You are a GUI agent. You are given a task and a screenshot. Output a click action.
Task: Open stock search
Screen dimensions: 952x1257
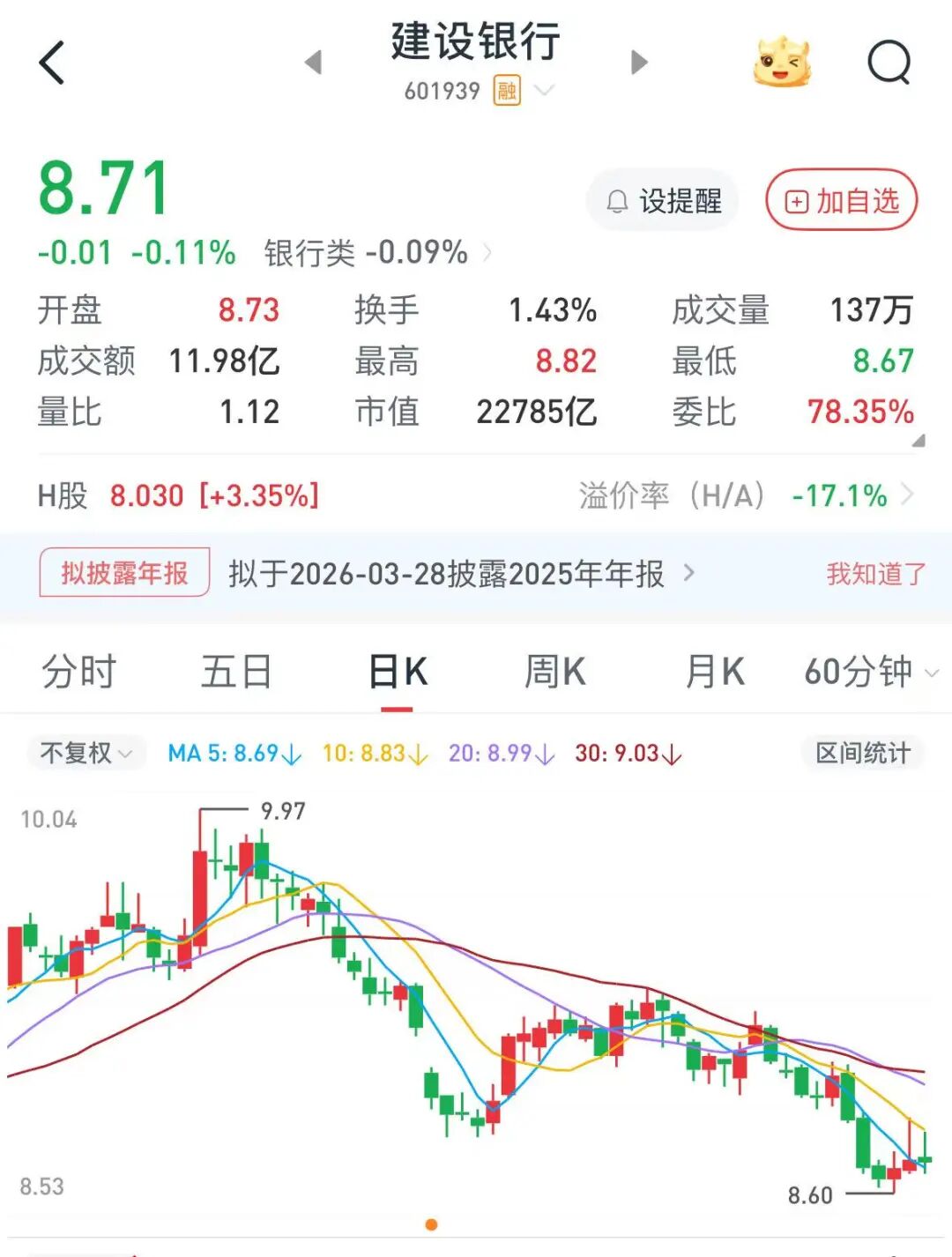coord(889,63)
